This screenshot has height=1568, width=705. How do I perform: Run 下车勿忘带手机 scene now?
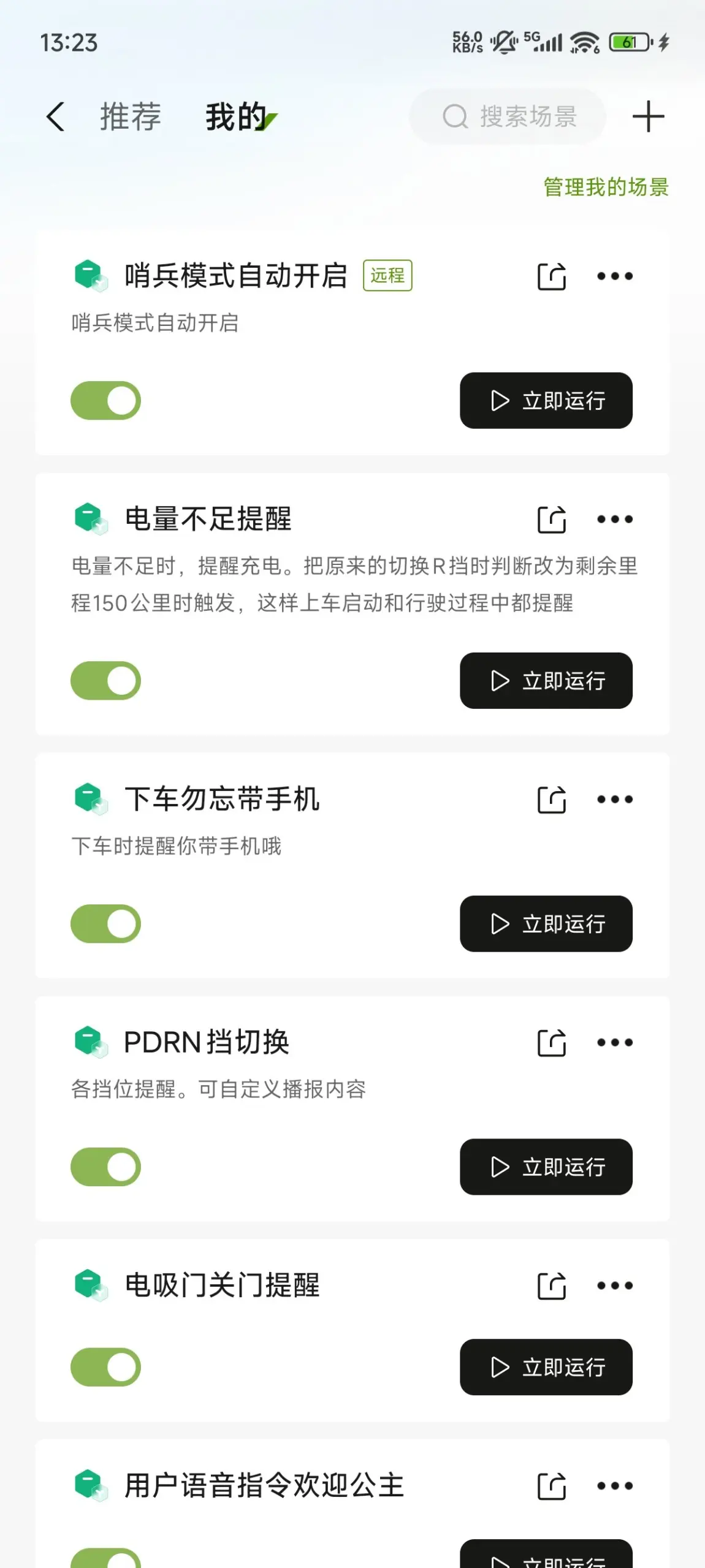click(x=546, y=924)
